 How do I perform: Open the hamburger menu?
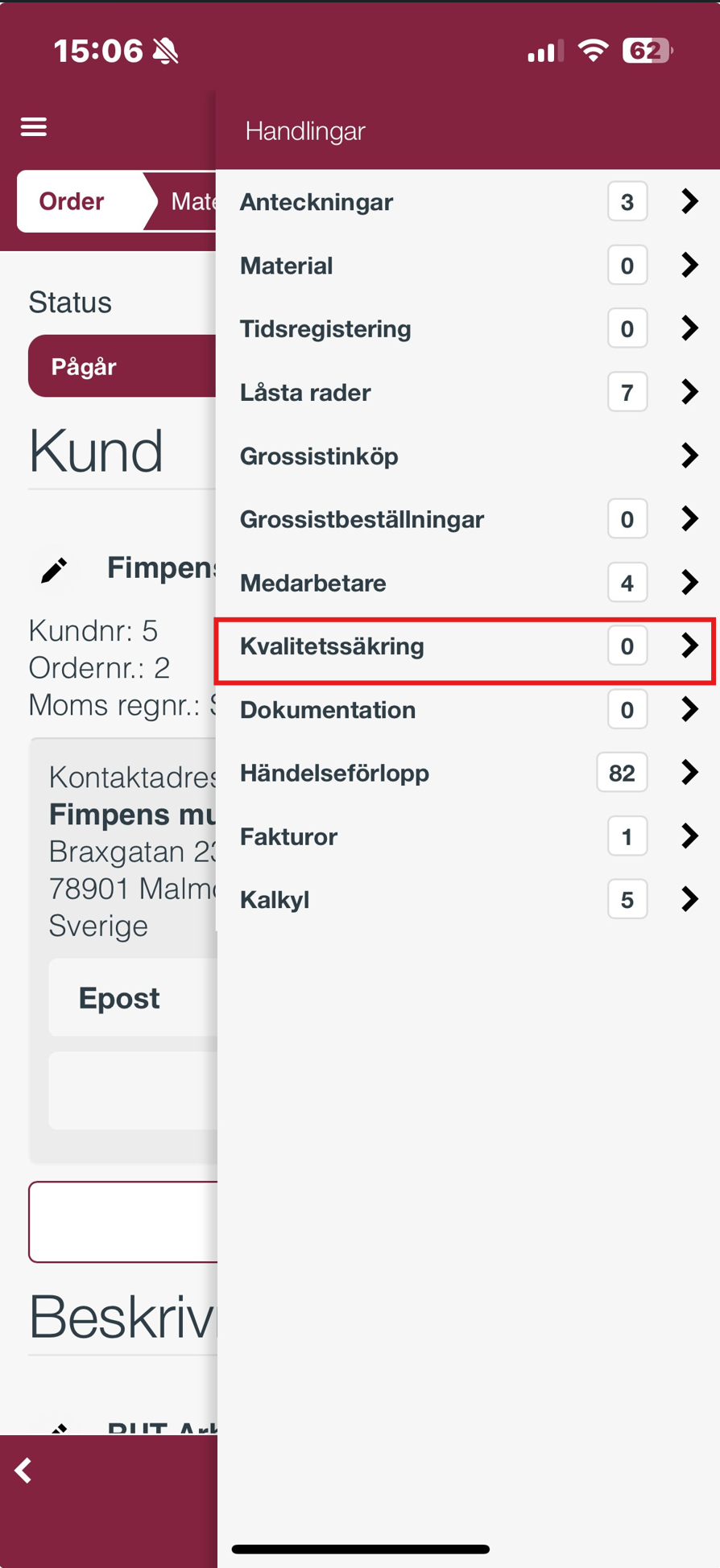coord(34,127)
